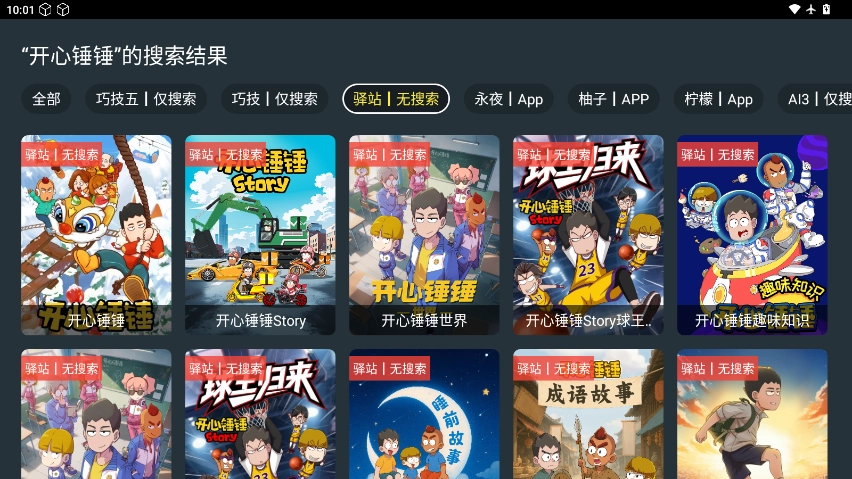Open the 开心锤锤世界 result card

coord(424,235)
